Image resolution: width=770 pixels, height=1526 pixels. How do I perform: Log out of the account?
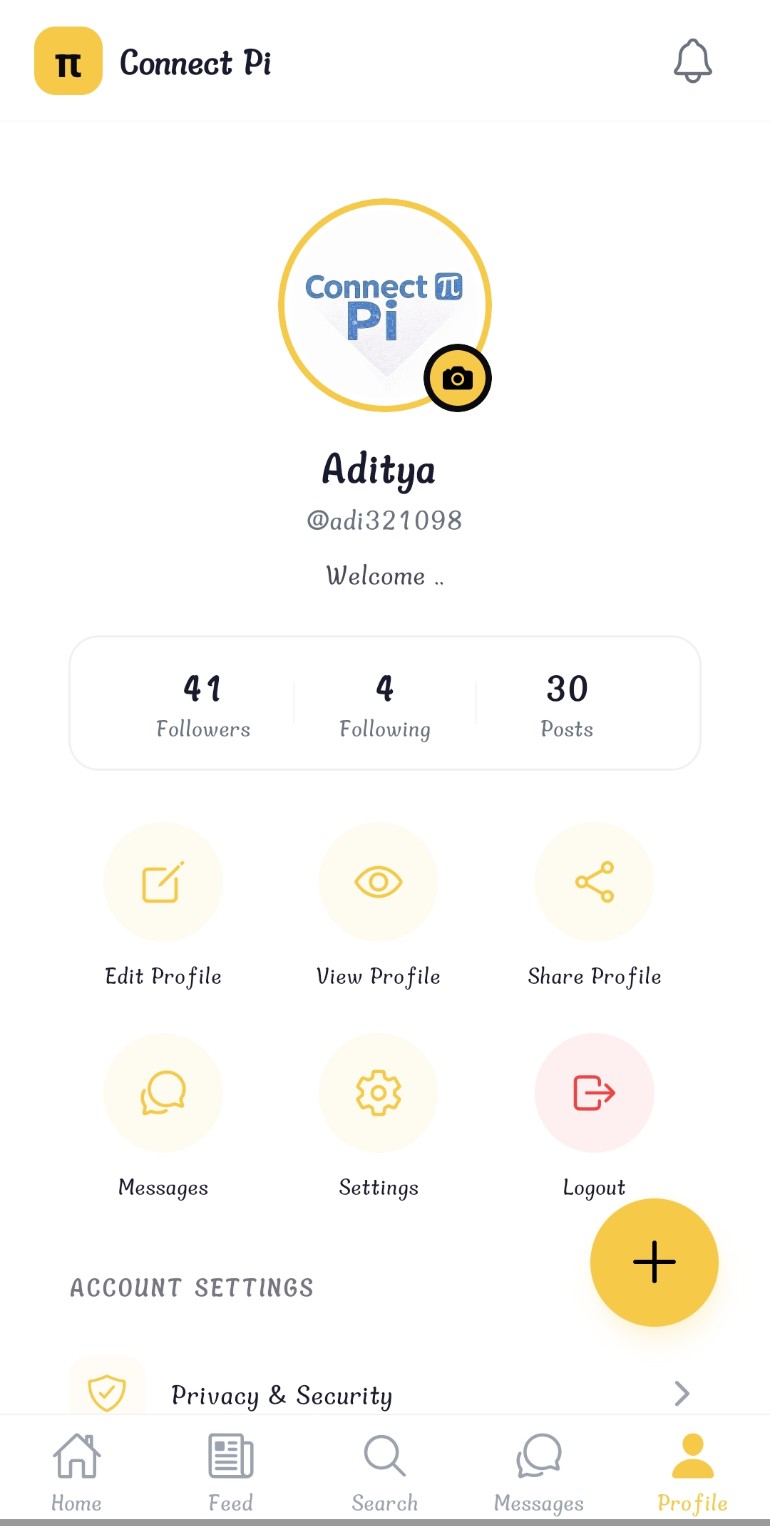point(594,1093)
